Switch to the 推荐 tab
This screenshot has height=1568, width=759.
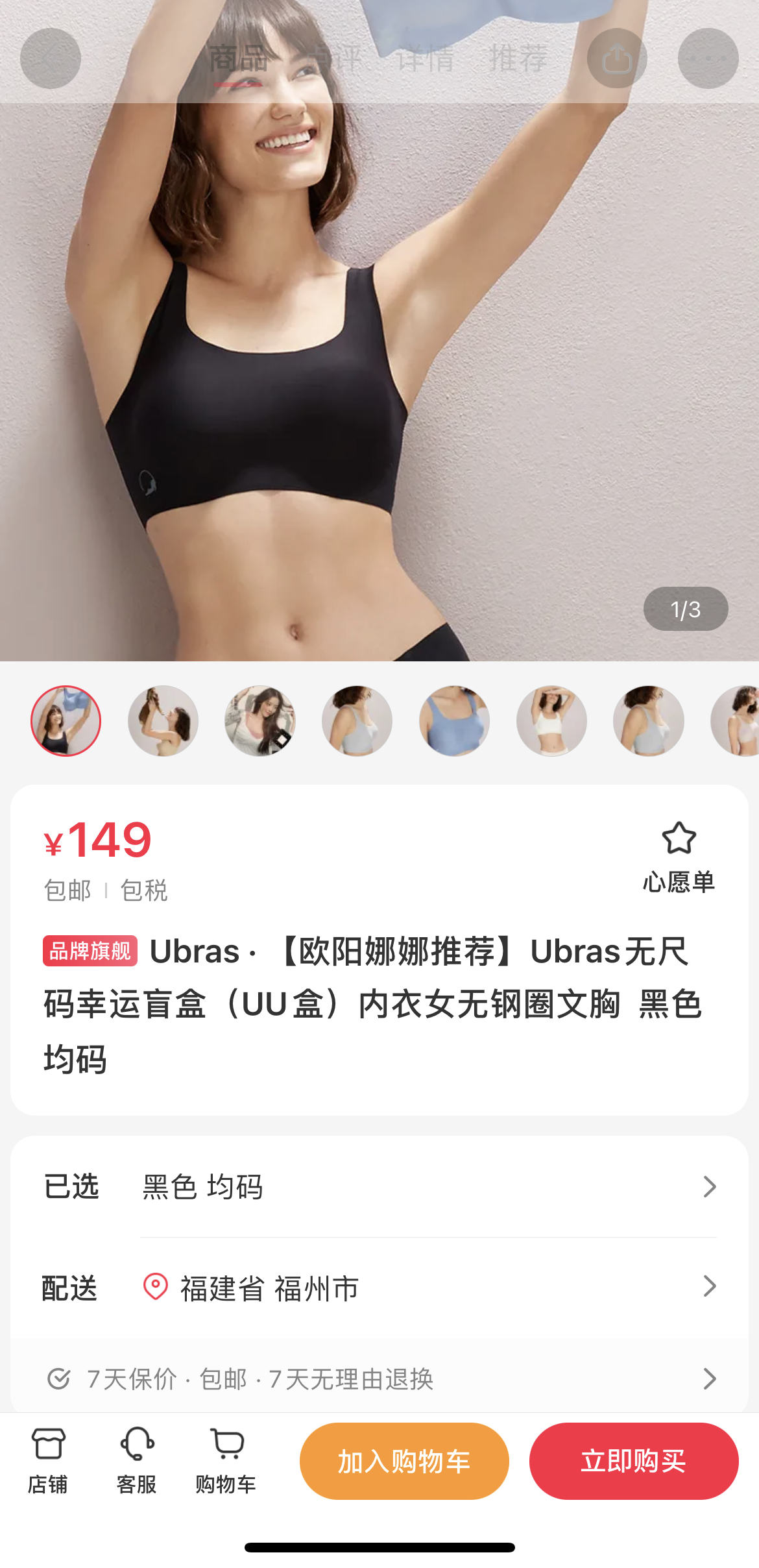[x=518, y=59]
